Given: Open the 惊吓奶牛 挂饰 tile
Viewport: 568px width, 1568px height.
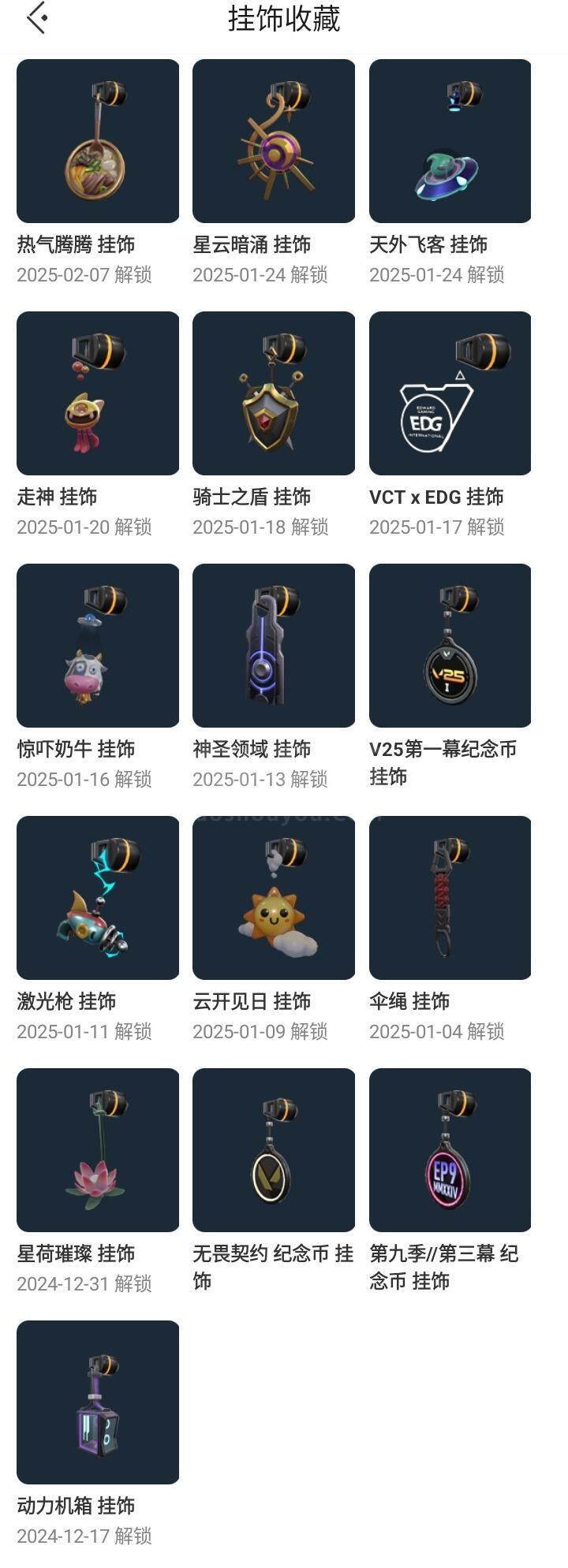Looking at the screenshot, I should pyautogui.click(x=98, y=646).
